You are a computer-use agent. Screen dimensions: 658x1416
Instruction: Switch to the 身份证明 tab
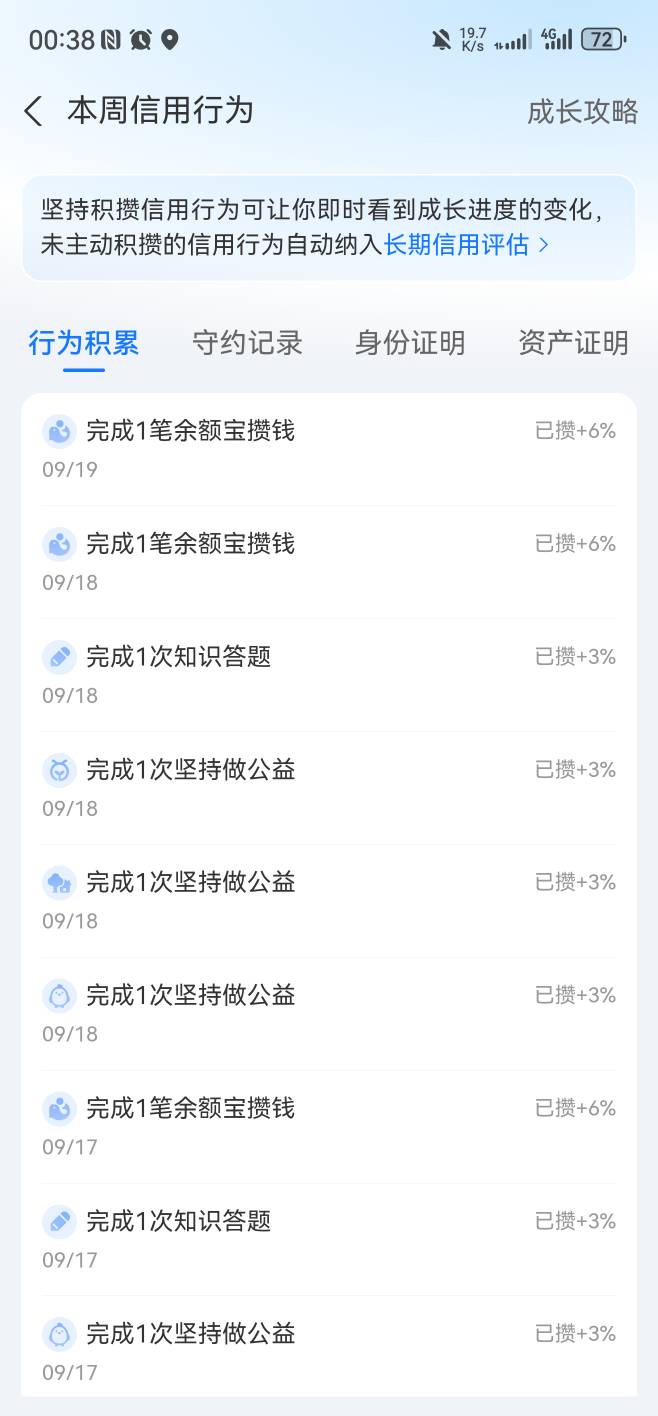click(410, 343)
